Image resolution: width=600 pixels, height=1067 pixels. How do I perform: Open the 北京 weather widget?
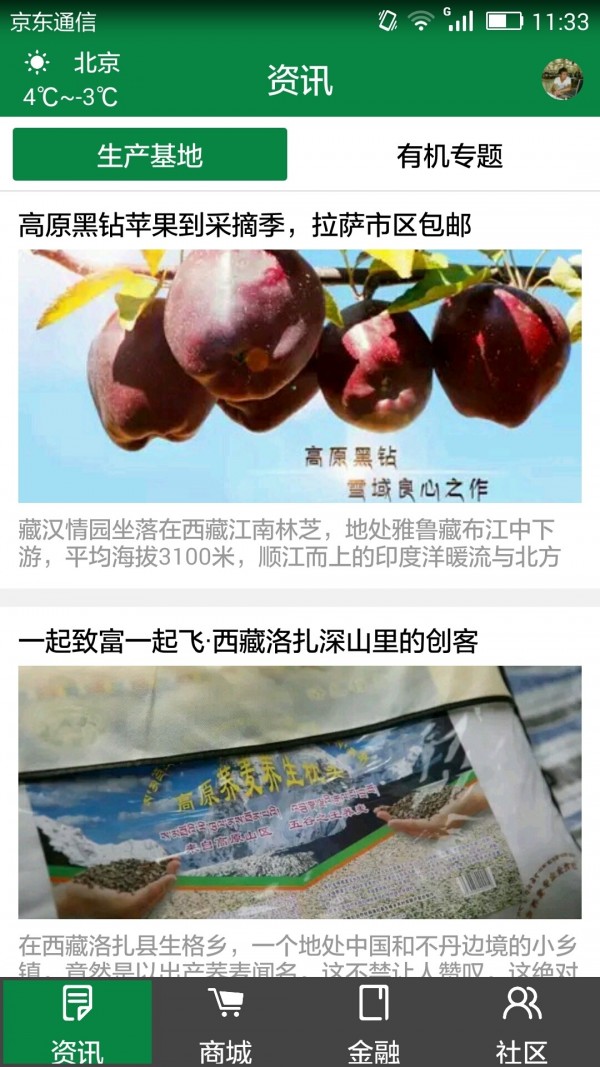point(72,79)
